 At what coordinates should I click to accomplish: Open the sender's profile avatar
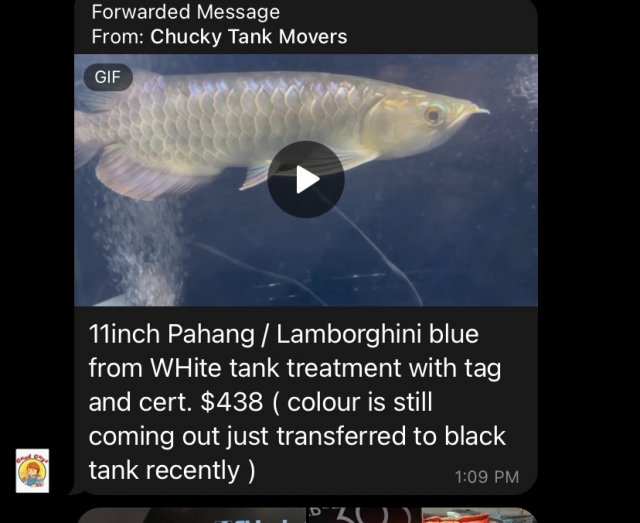tap(32, 470)
